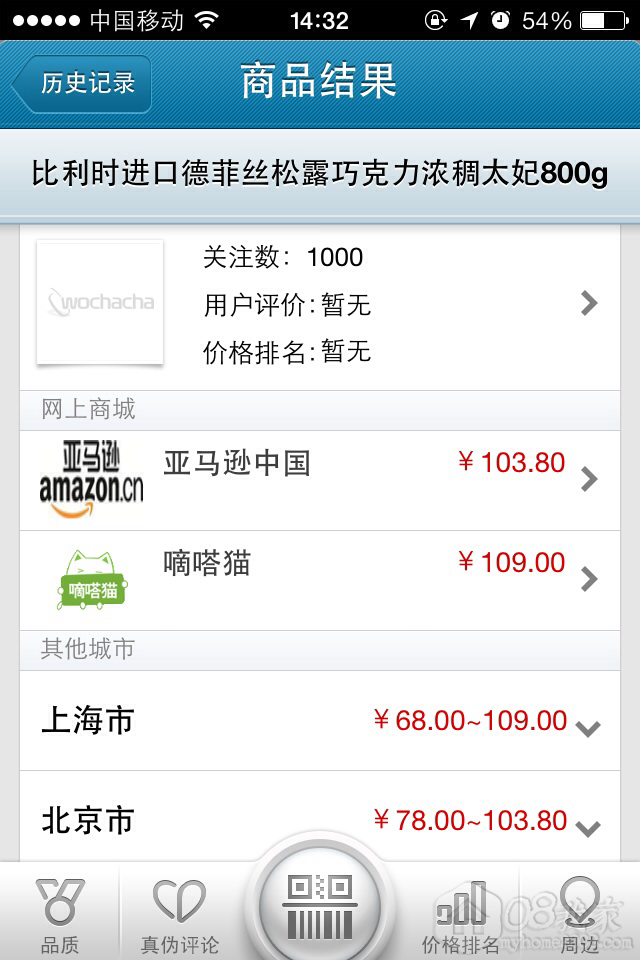Viewport: 640px width, 960px height.
Task: Open the 真伪评论 tab
Action: [180, 915]
